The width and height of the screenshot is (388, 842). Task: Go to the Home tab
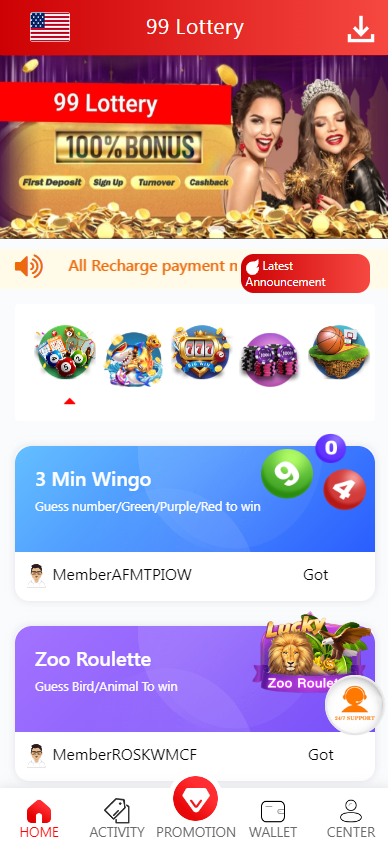click(x=39, y=819)
